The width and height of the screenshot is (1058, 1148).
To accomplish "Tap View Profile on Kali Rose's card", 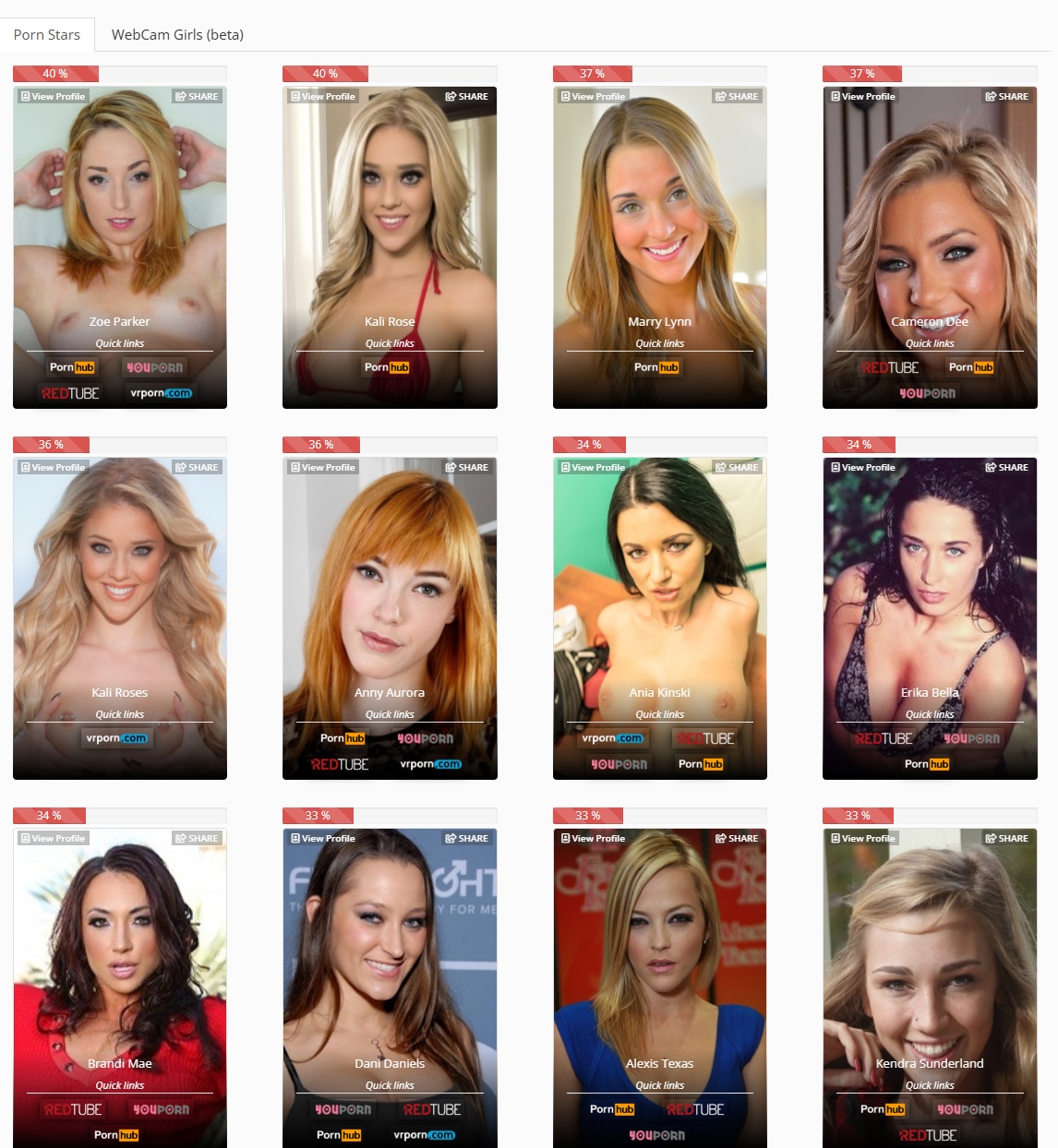I will (322, 96).
